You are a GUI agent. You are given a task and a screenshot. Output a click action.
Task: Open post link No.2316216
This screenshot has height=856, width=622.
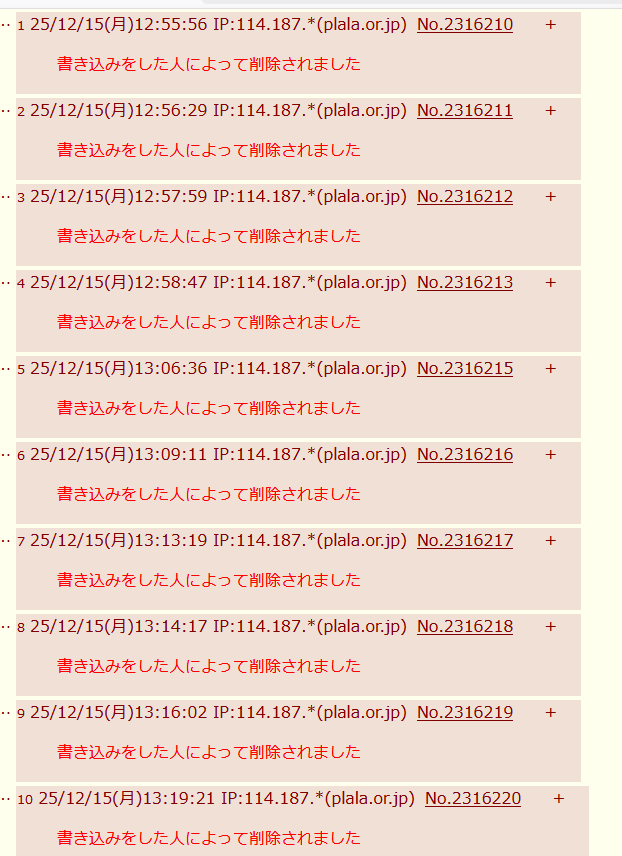[464, 455]
